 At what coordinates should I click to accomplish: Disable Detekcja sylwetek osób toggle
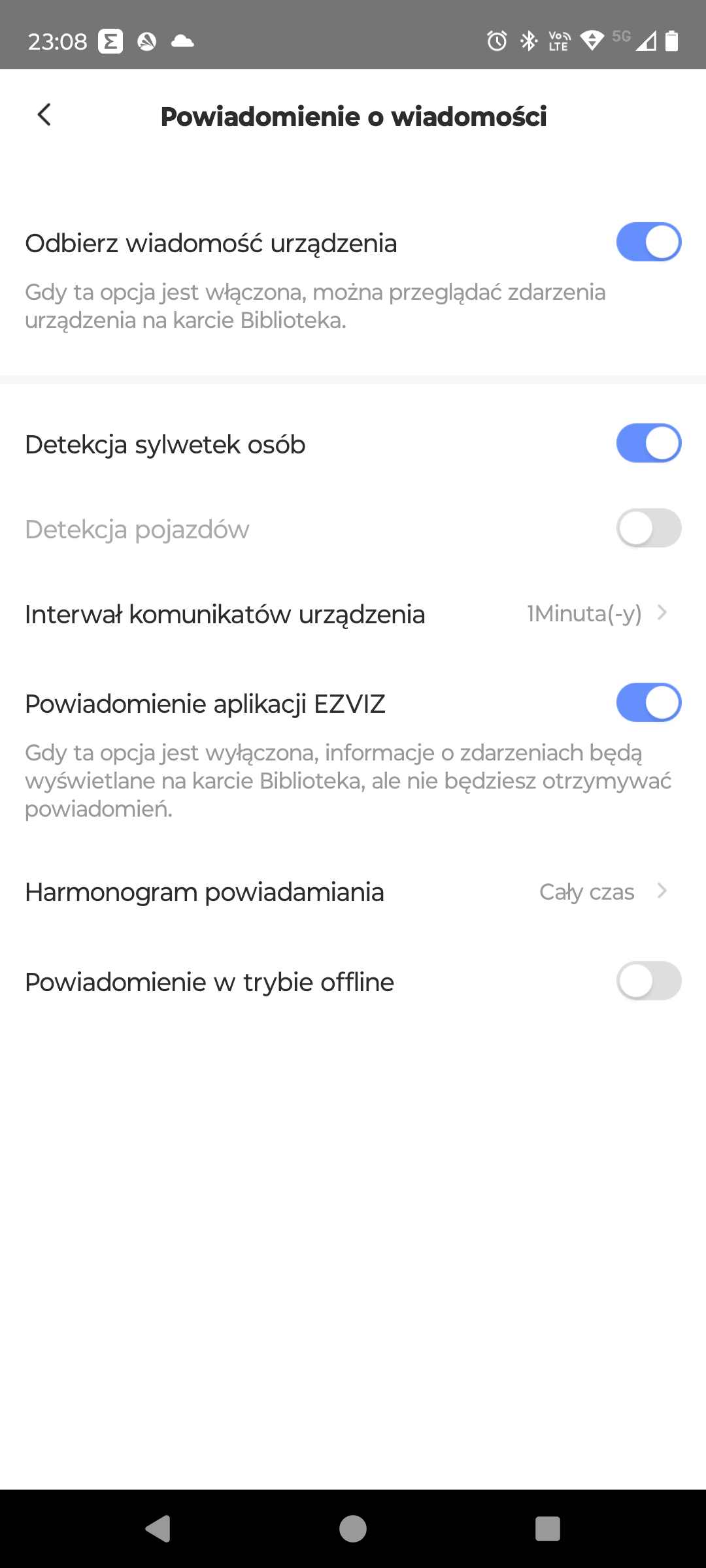coord(648,443)
